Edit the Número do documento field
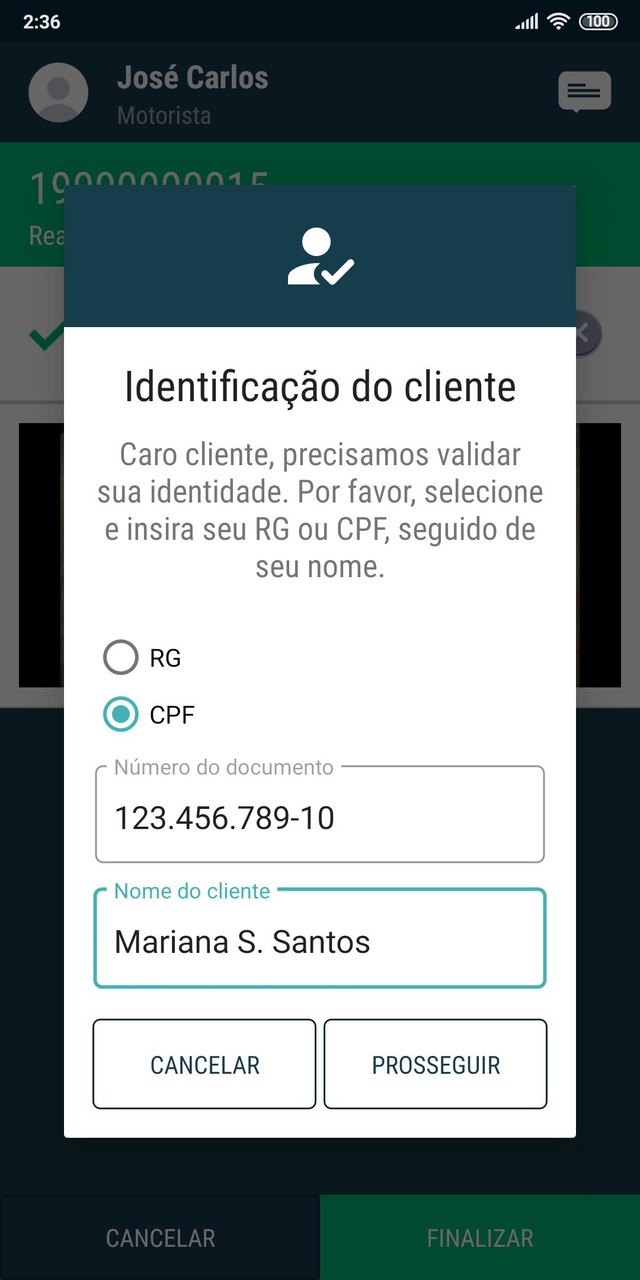The image size is (640, 1280). (x=319, y=818)
